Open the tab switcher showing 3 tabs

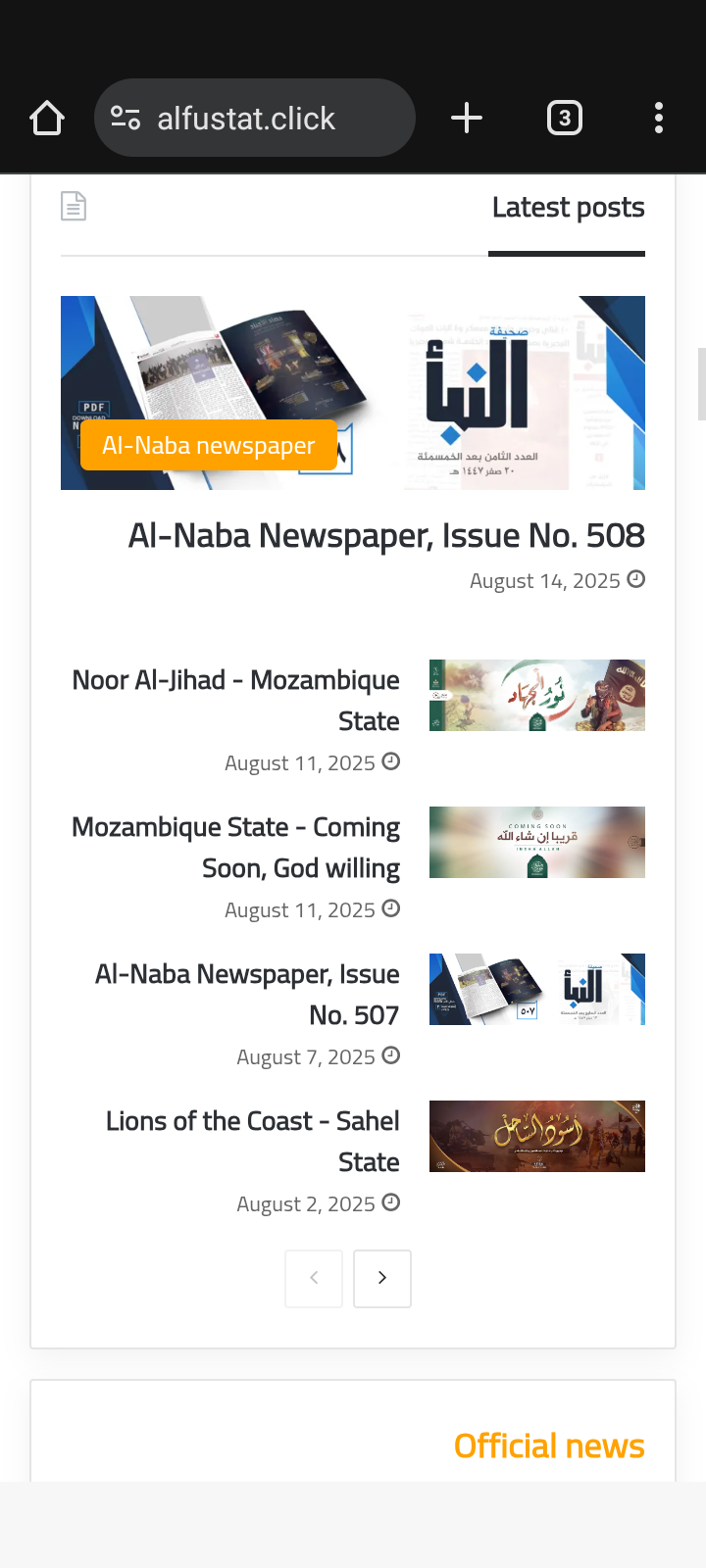click(x=564, y=119)
